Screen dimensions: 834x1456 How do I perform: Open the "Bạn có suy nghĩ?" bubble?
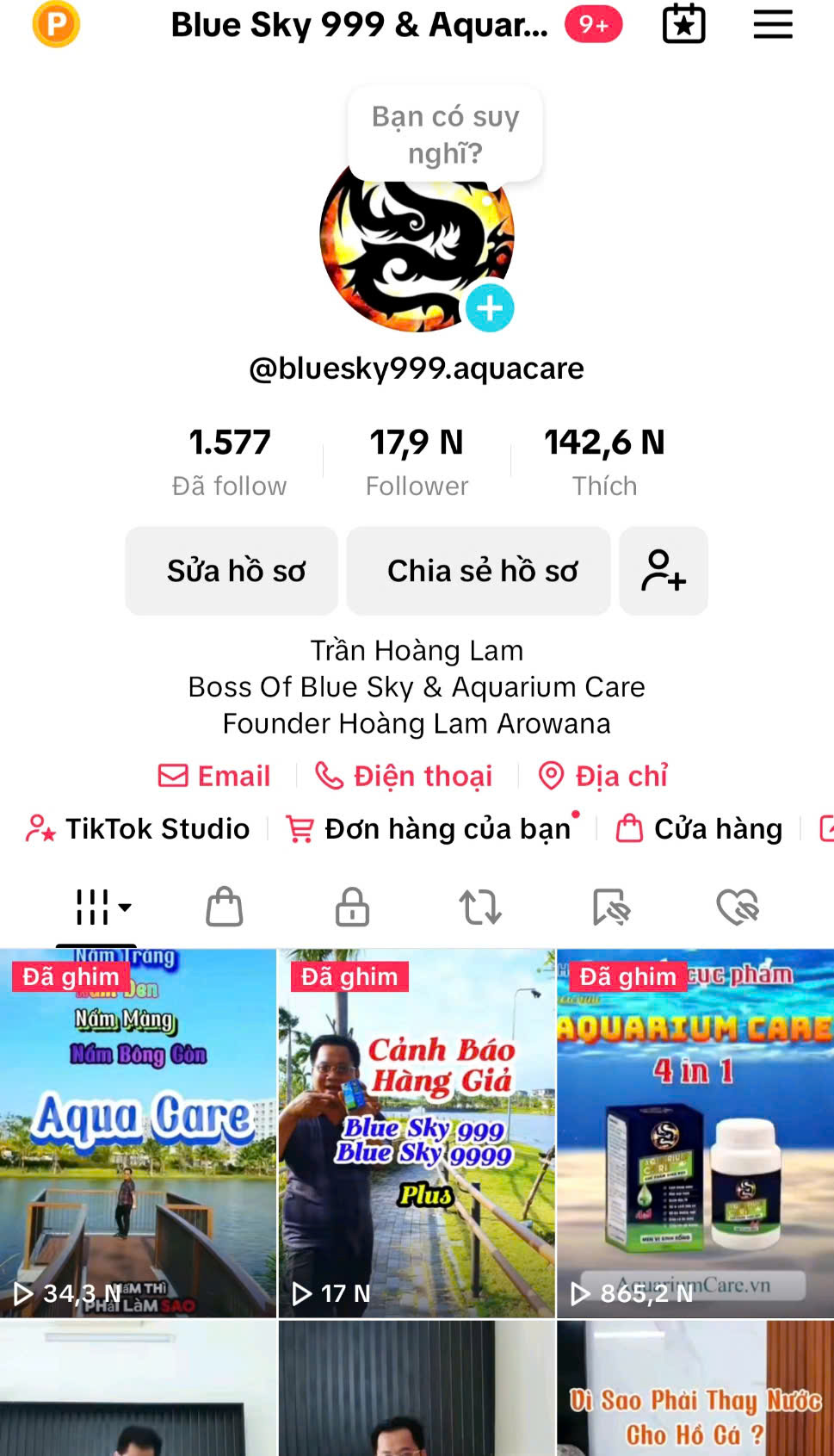click(445, 134)
